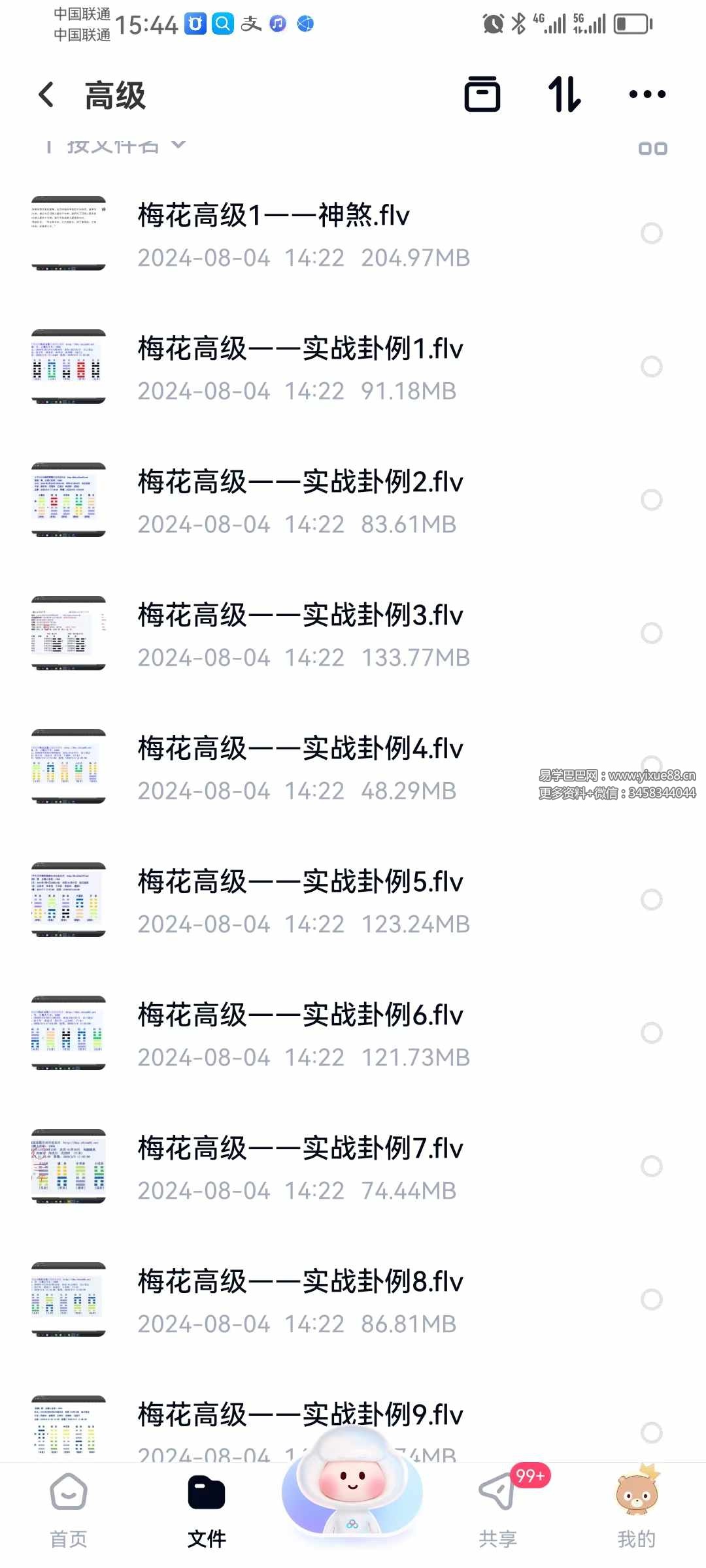Tap the music note icon in the status bar
Image resolution: width=706 pixels, height=1568 pixels.
(277, 24)
